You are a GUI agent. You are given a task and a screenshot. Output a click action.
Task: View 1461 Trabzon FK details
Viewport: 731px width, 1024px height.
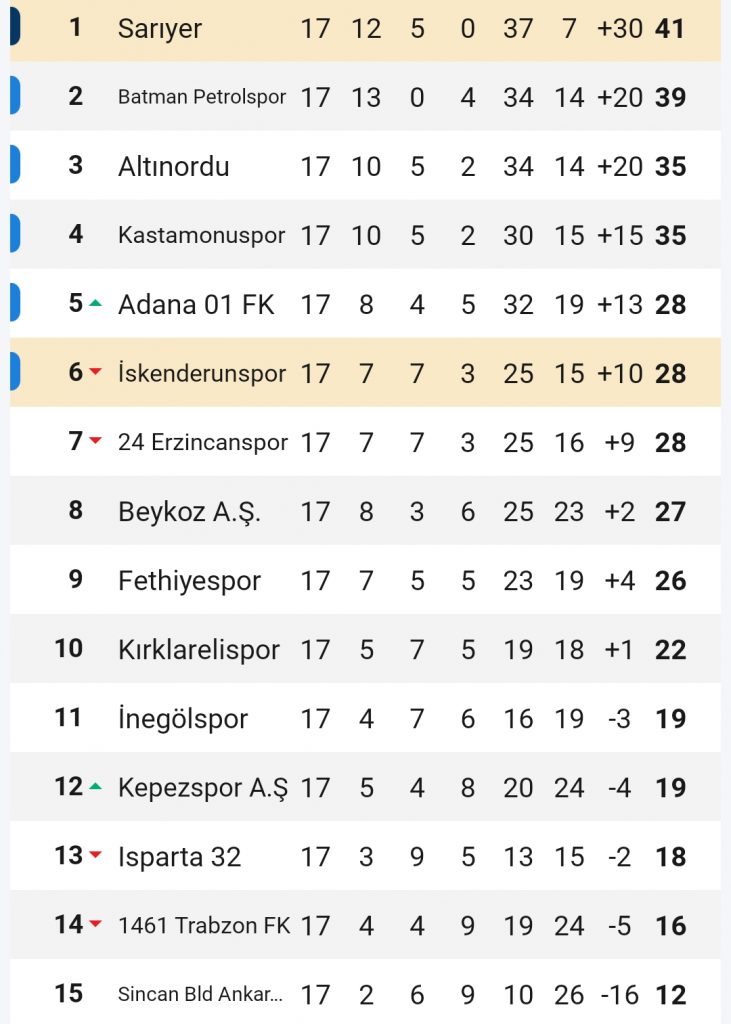click(x=204, y=925)
